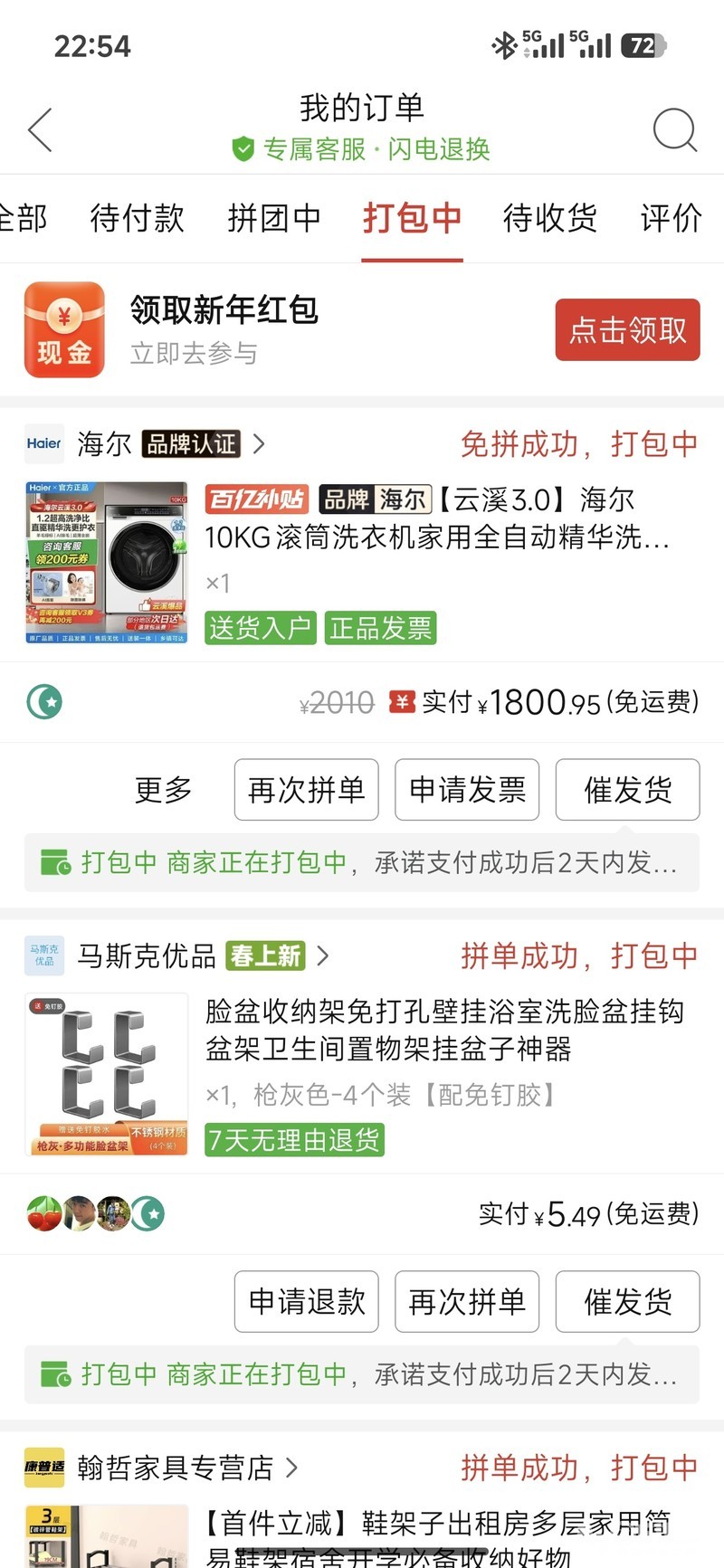Switch to the 全部 orders tab
724x1568 pixels.
(x=23, y=218)
